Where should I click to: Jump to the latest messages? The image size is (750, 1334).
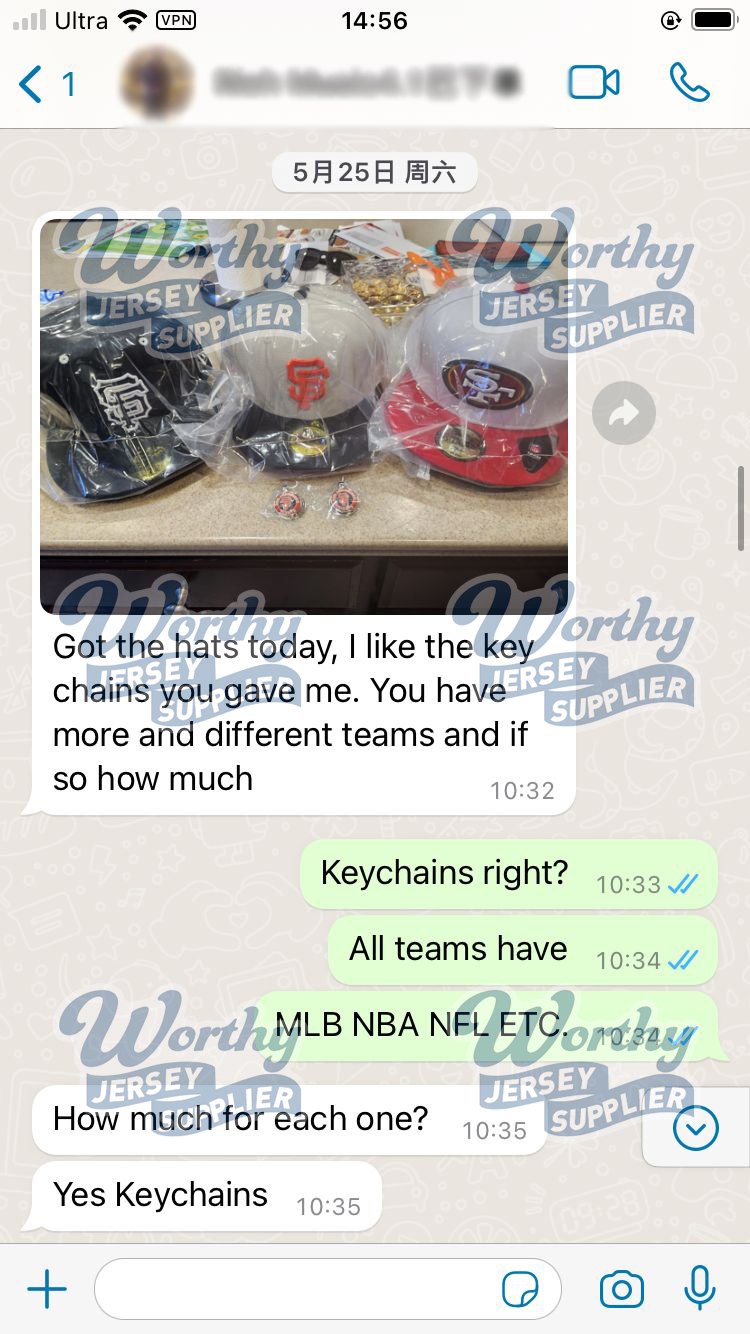696,1129
